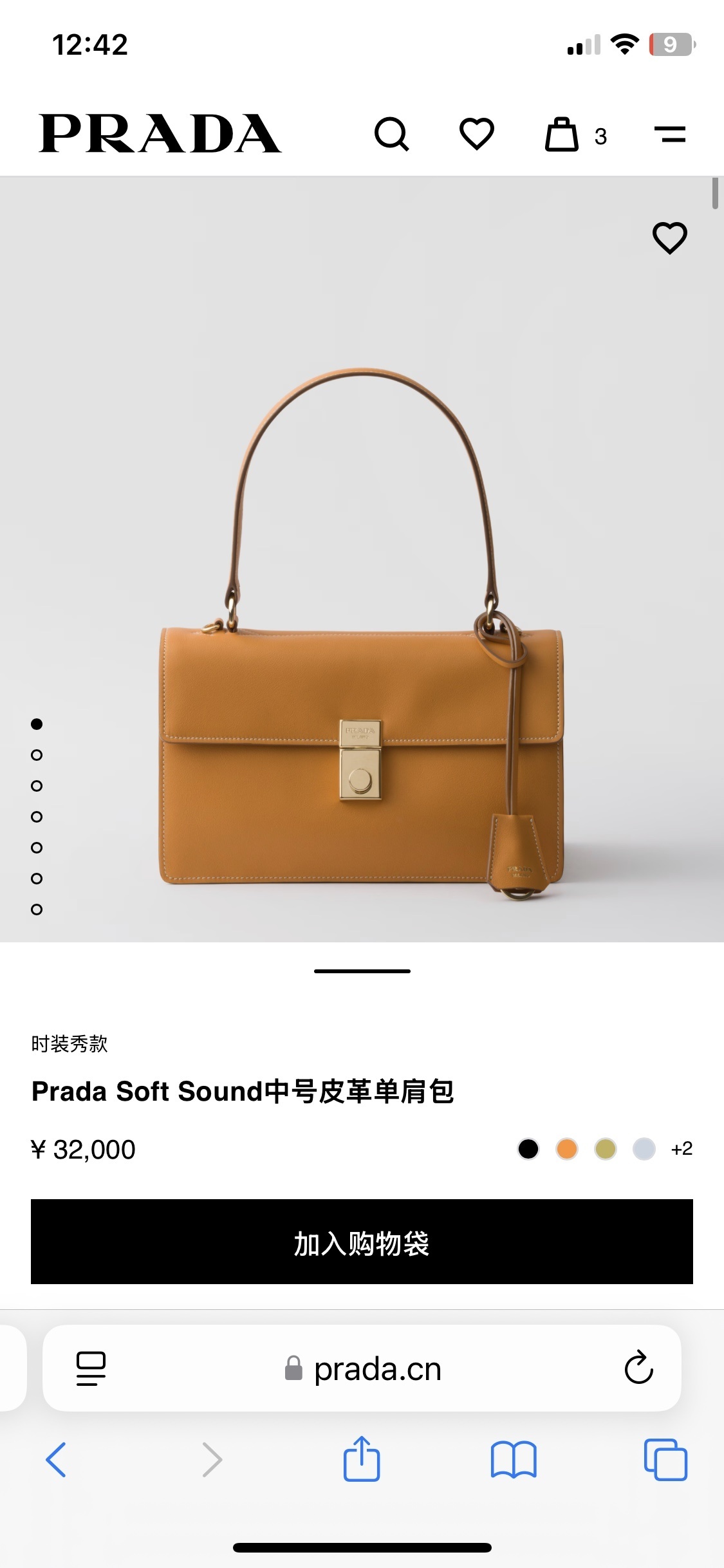Tap the 加入购物袋 button
The image size is (724, 1568).
point(362,1242)
